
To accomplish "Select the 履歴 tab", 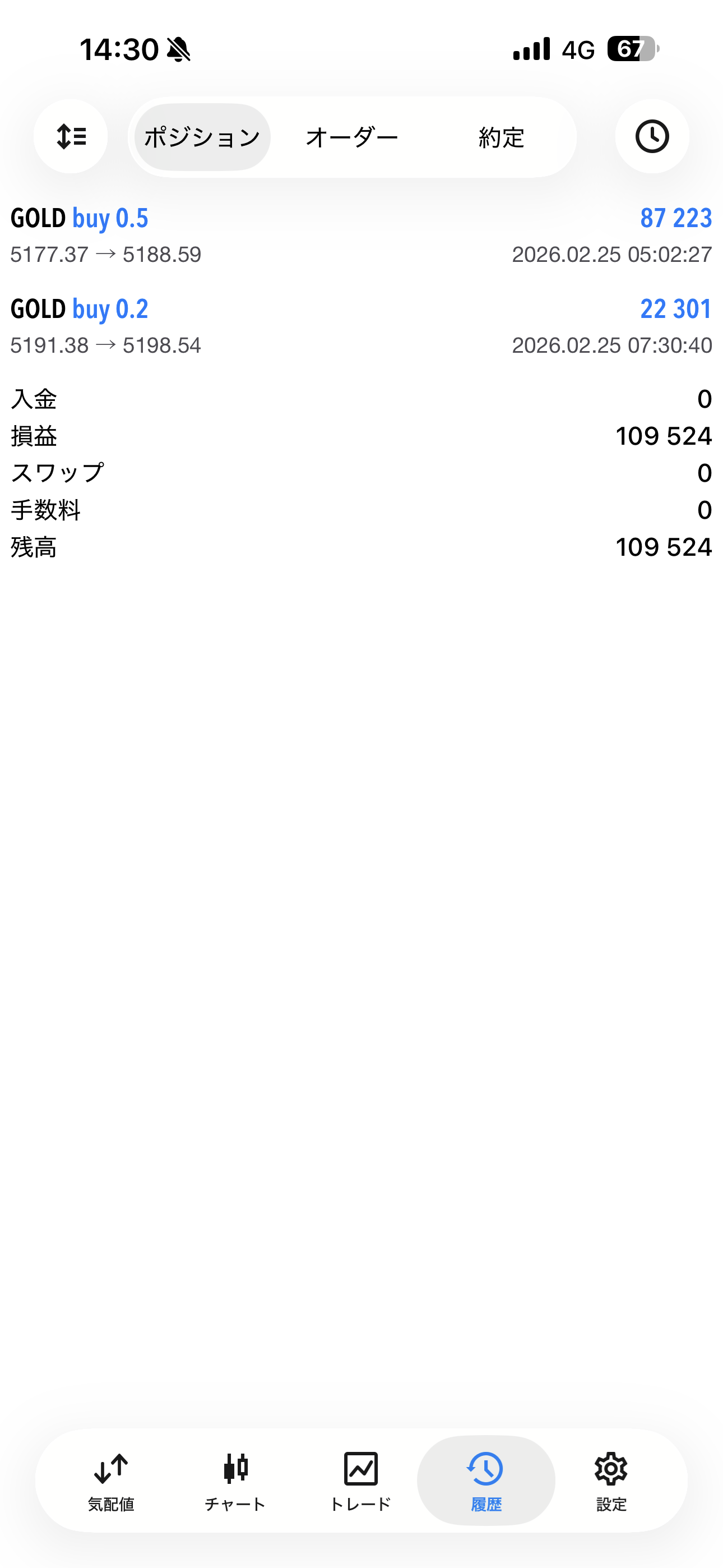I will 486,1481.
